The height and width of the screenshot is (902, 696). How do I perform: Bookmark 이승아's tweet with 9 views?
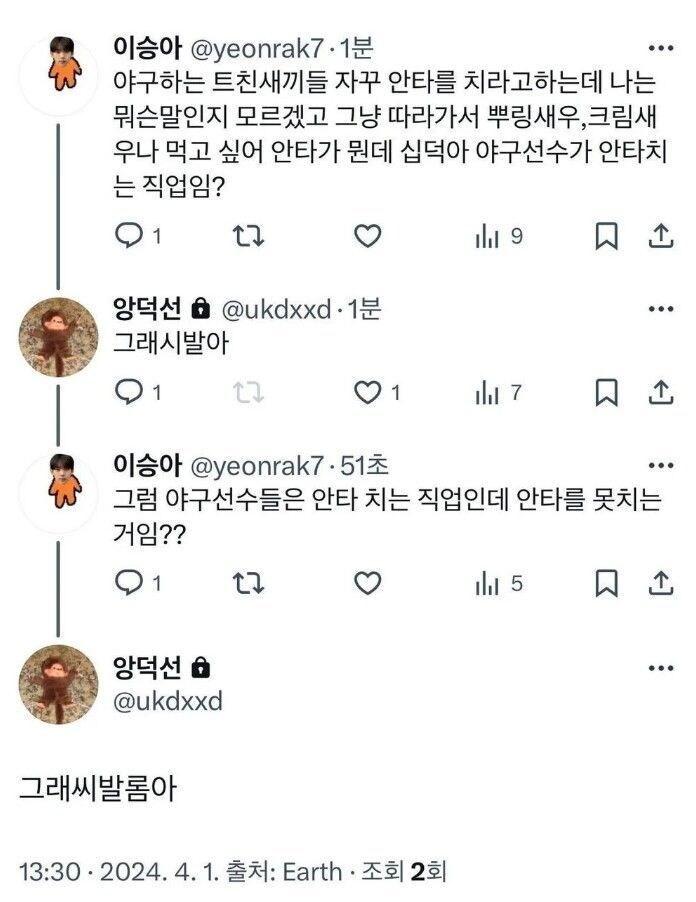(606, 236)
